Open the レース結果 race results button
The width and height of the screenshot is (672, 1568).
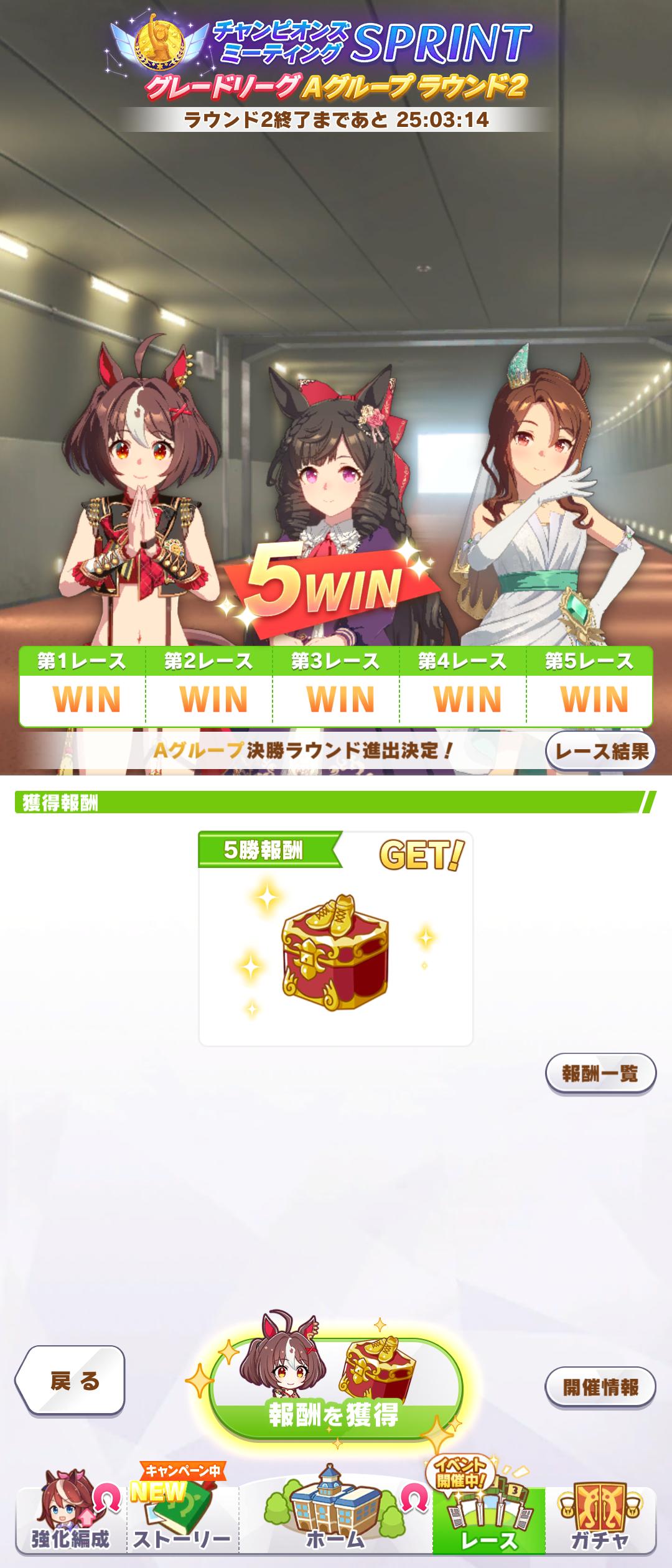(x=600, y=751)
